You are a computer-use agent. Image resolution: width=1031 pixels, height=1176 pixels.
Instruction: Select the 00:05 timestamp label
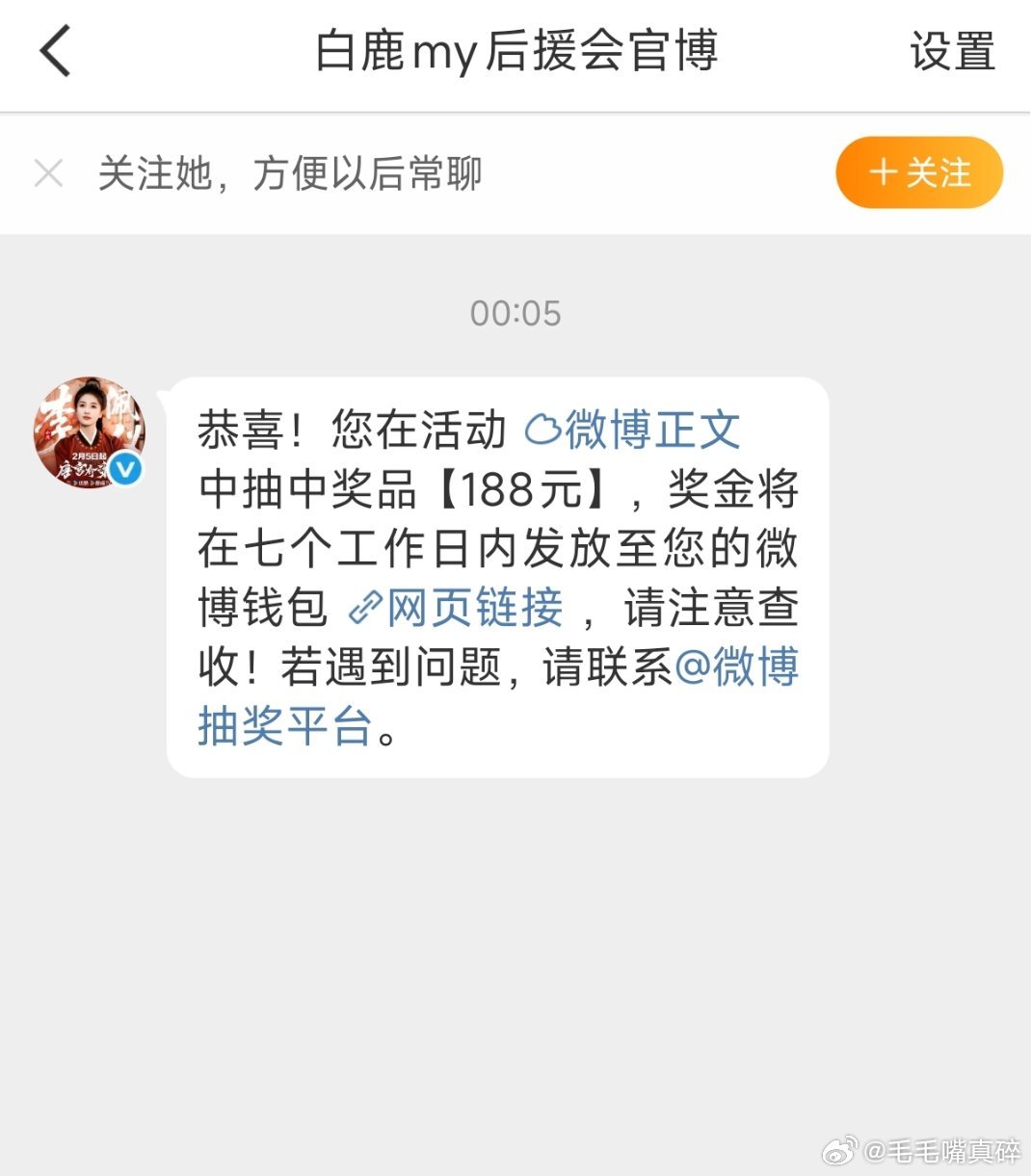point(515,312)
